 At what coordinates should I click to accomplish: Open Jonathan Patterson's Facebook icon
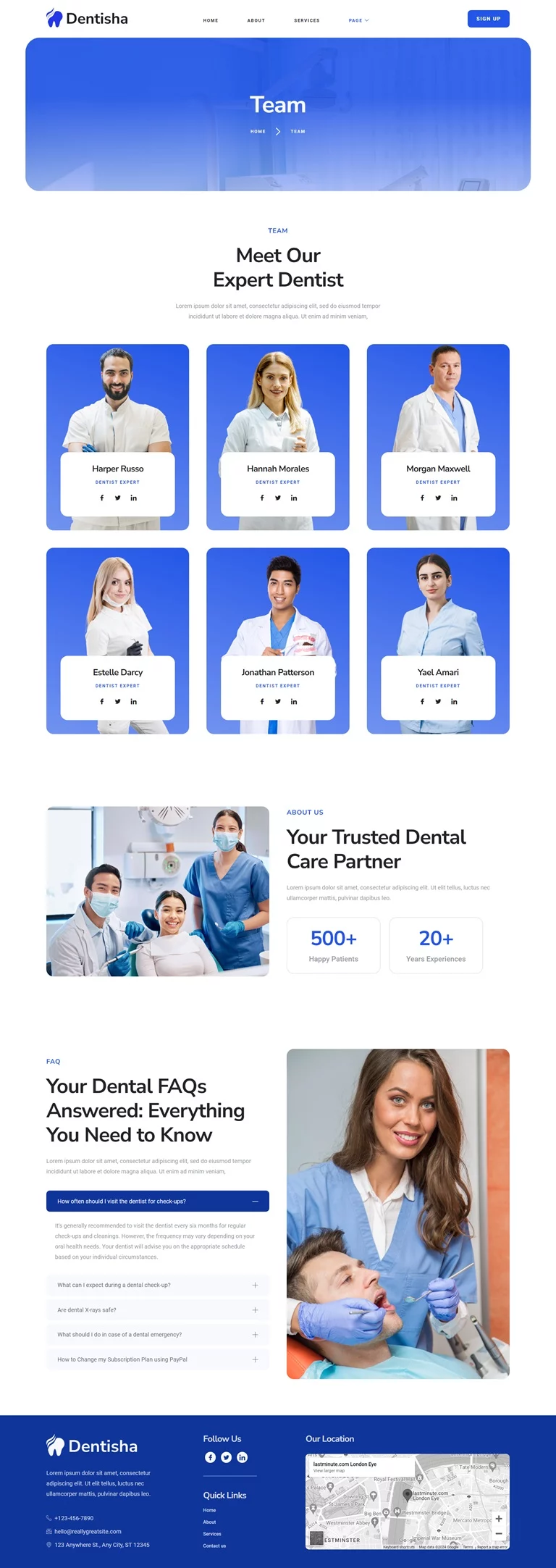tap(262, 702)
